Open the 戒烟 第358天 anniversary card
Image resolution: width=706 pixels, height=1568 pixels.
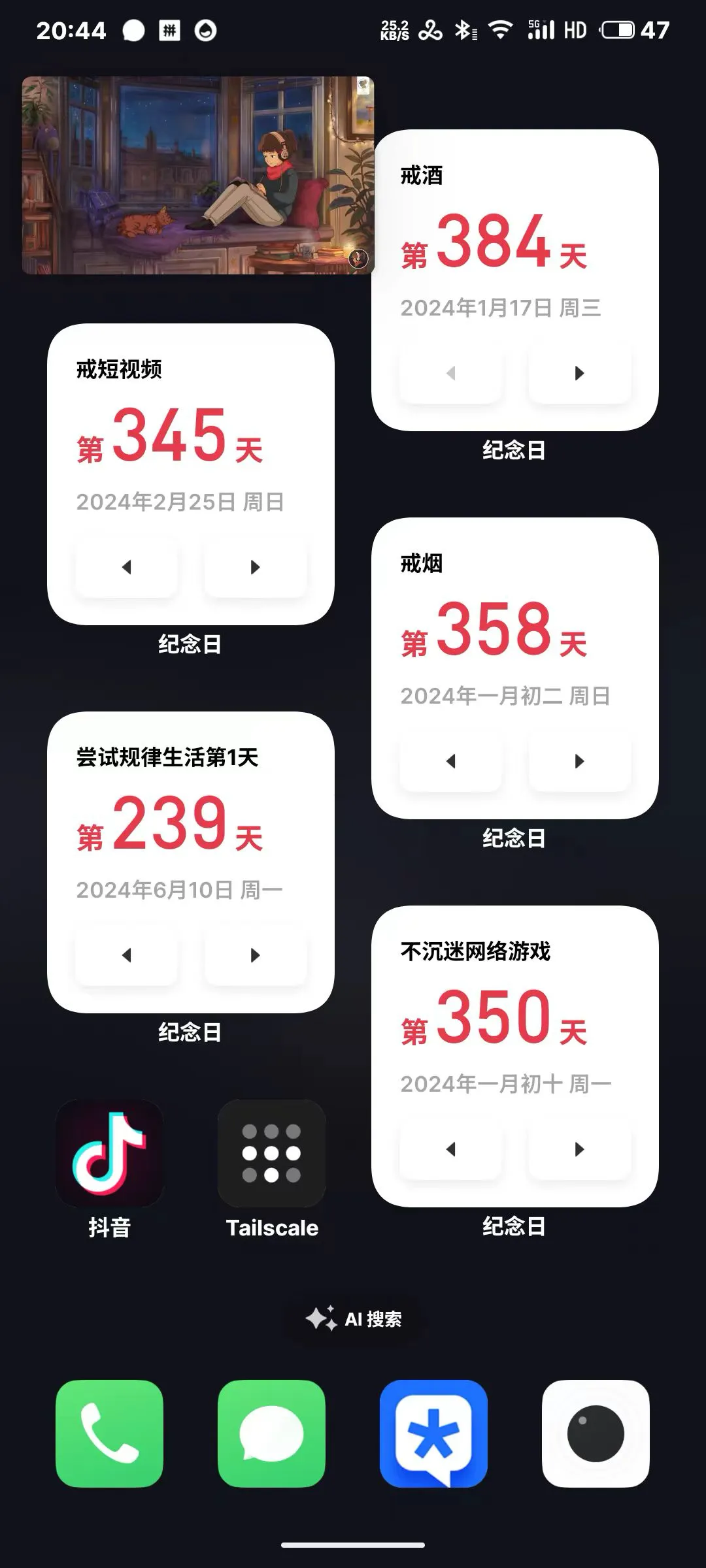514,630
